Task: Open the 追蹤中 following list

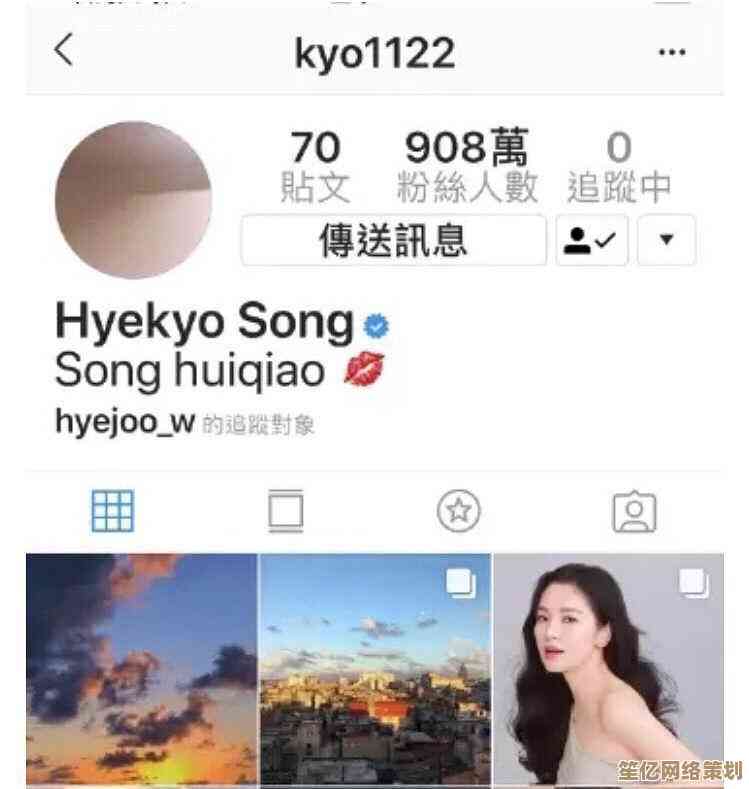Action: (619, 167)
